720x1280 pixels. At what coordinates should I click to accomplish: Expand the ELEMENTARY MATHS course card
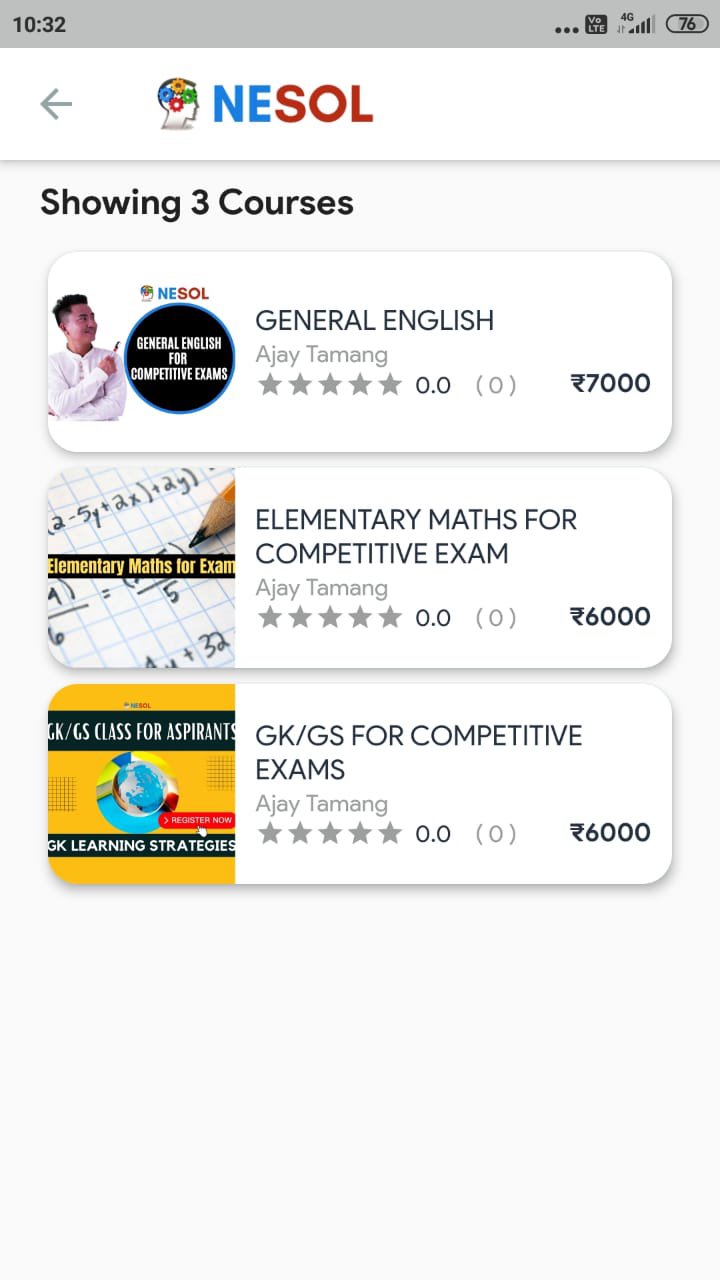pos(360,567)
